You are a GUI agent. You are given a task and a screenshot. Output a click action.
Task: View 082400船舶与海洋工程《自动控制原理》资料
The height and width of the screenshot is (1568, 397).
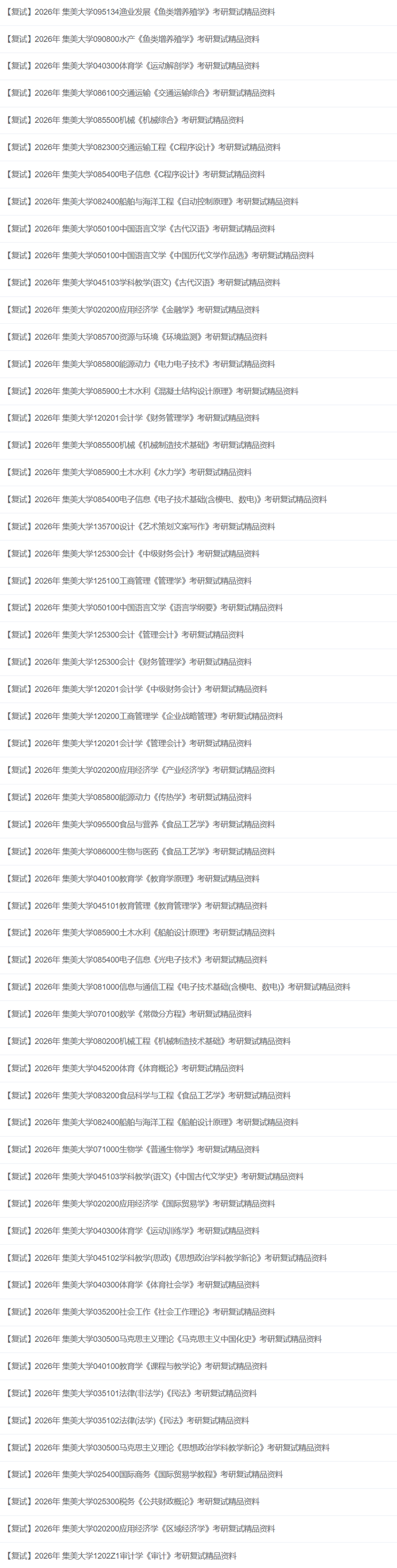pos(152,201)
